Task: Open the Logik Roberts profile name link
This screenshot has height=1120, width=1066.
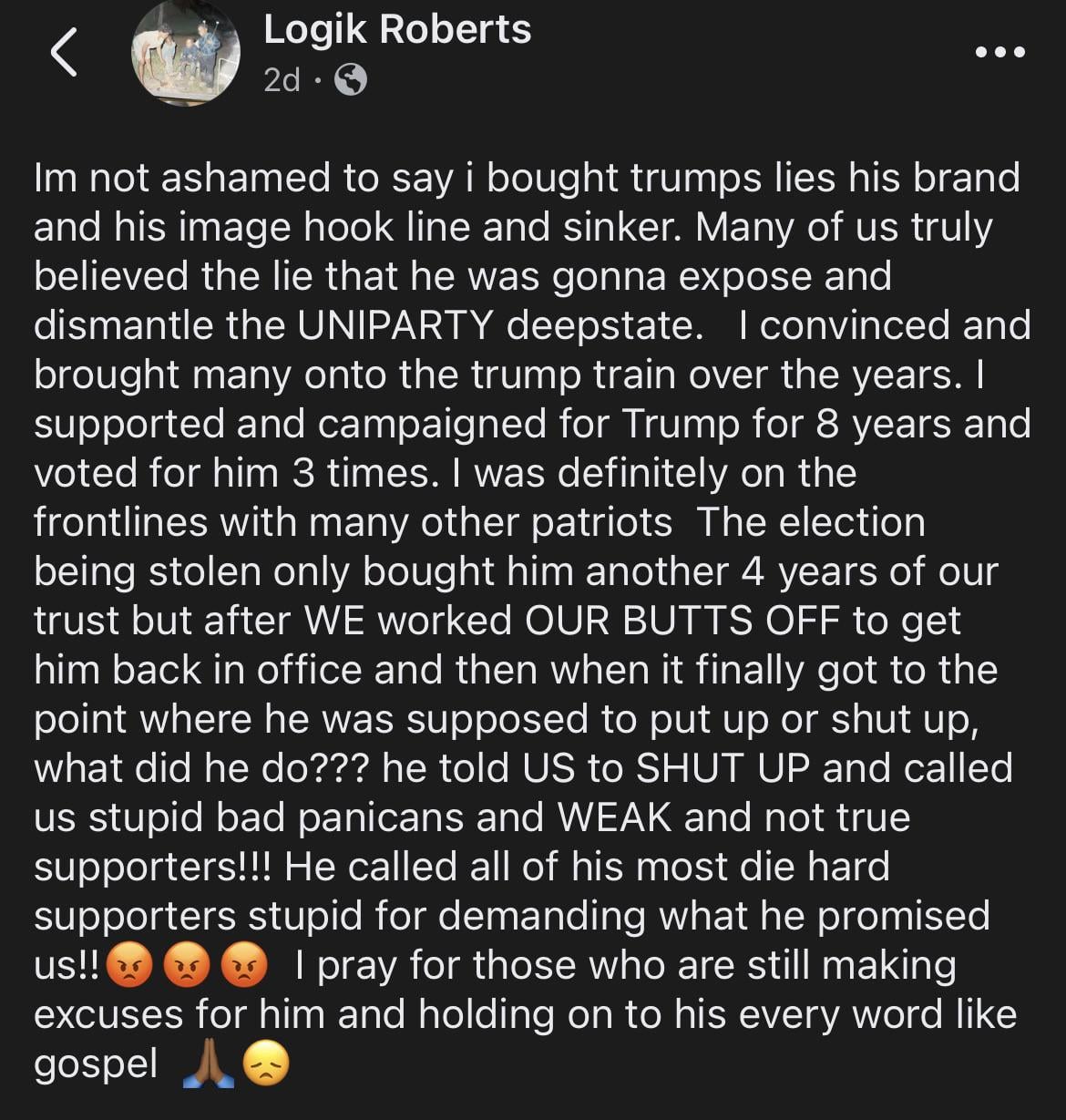Action: click(396, 29)
